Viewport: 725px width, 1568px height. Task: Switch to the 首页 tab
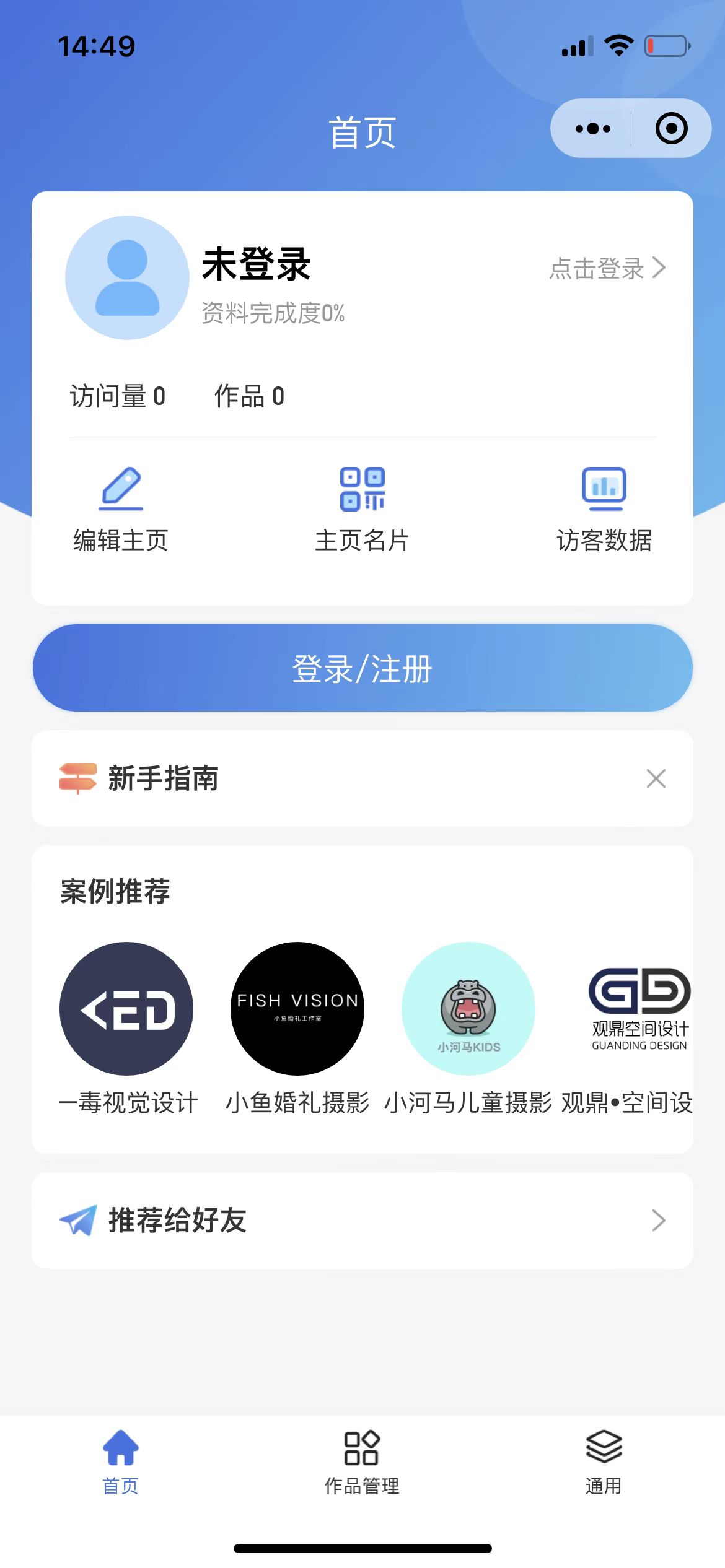pyautogui.click(x=121, y=1463)
